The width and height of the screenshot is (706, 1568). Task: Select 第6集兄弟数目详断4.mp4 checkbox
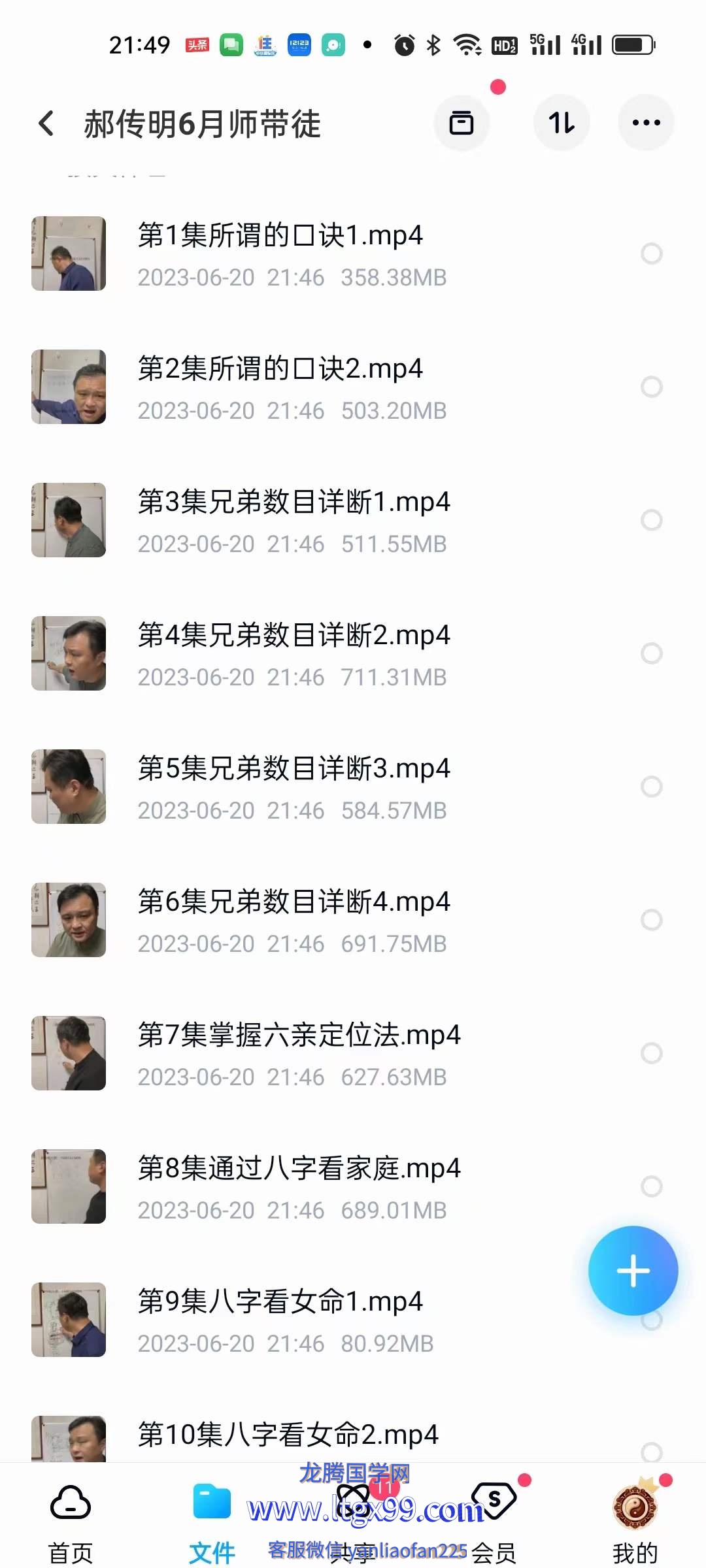click(x=651, y=920)
